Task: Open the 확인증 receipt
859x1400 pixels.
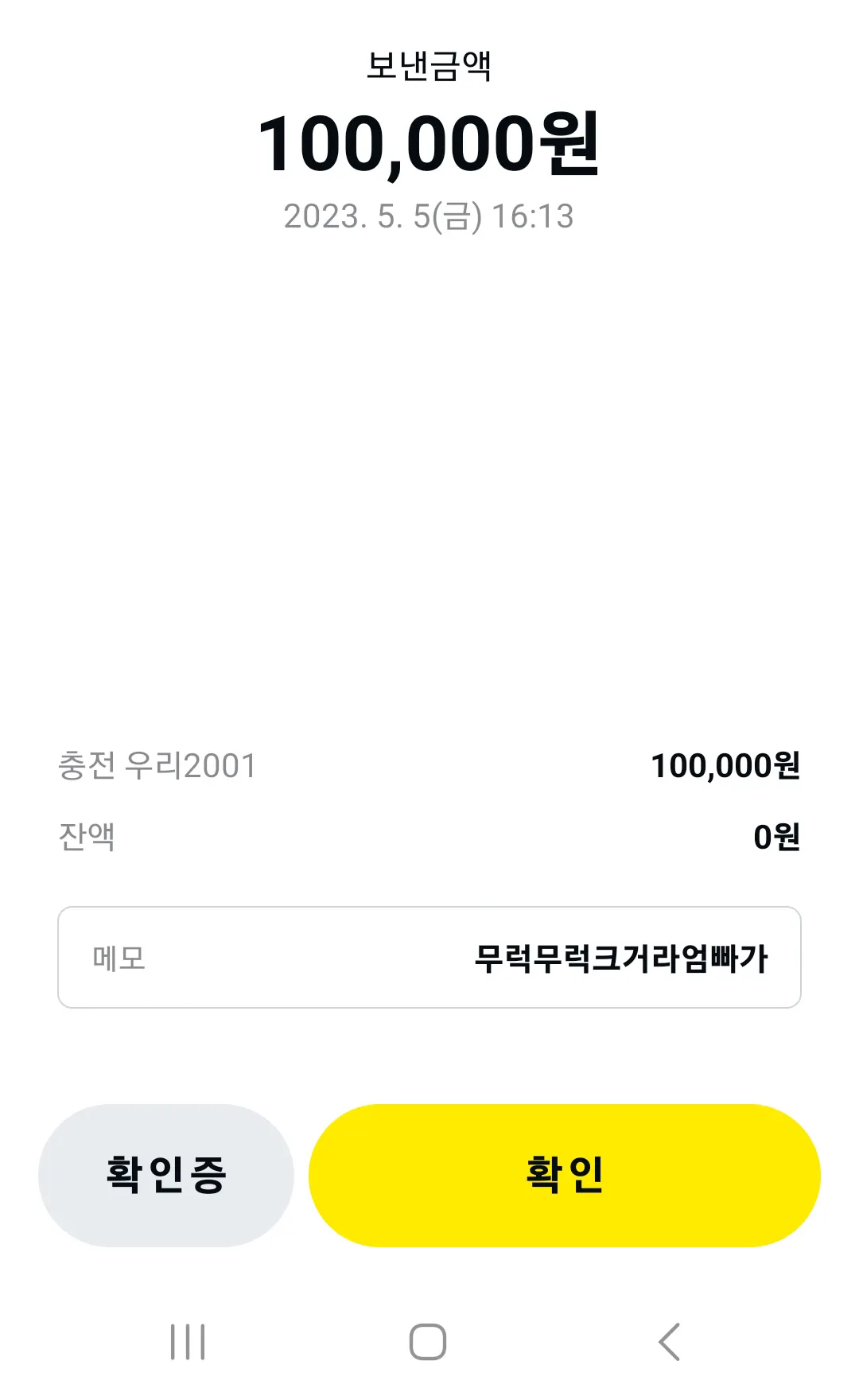Action: [x=166, y=1175]
